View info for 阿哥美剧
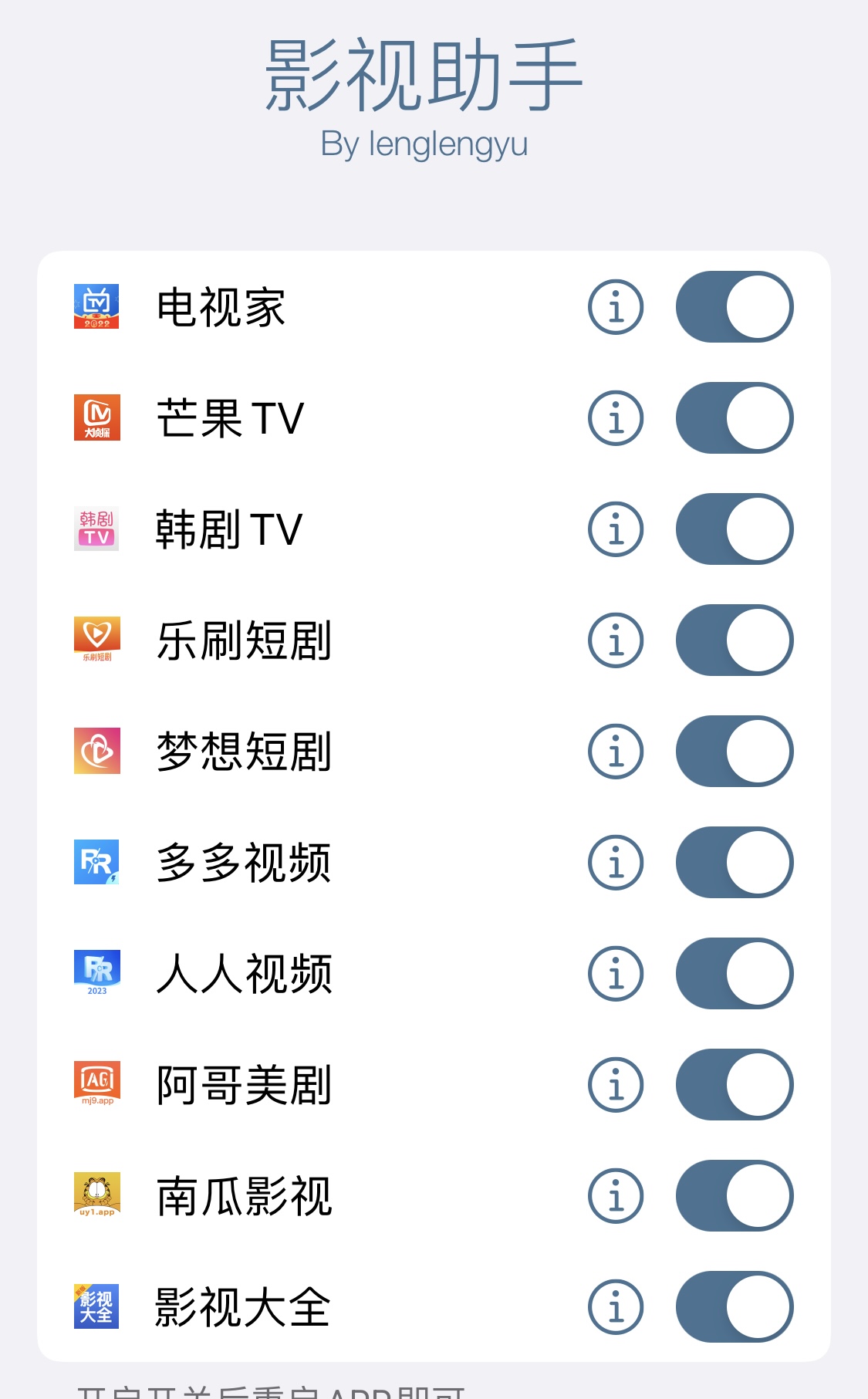Screen dimensions: 868x1399 [x=616, y=1085]
